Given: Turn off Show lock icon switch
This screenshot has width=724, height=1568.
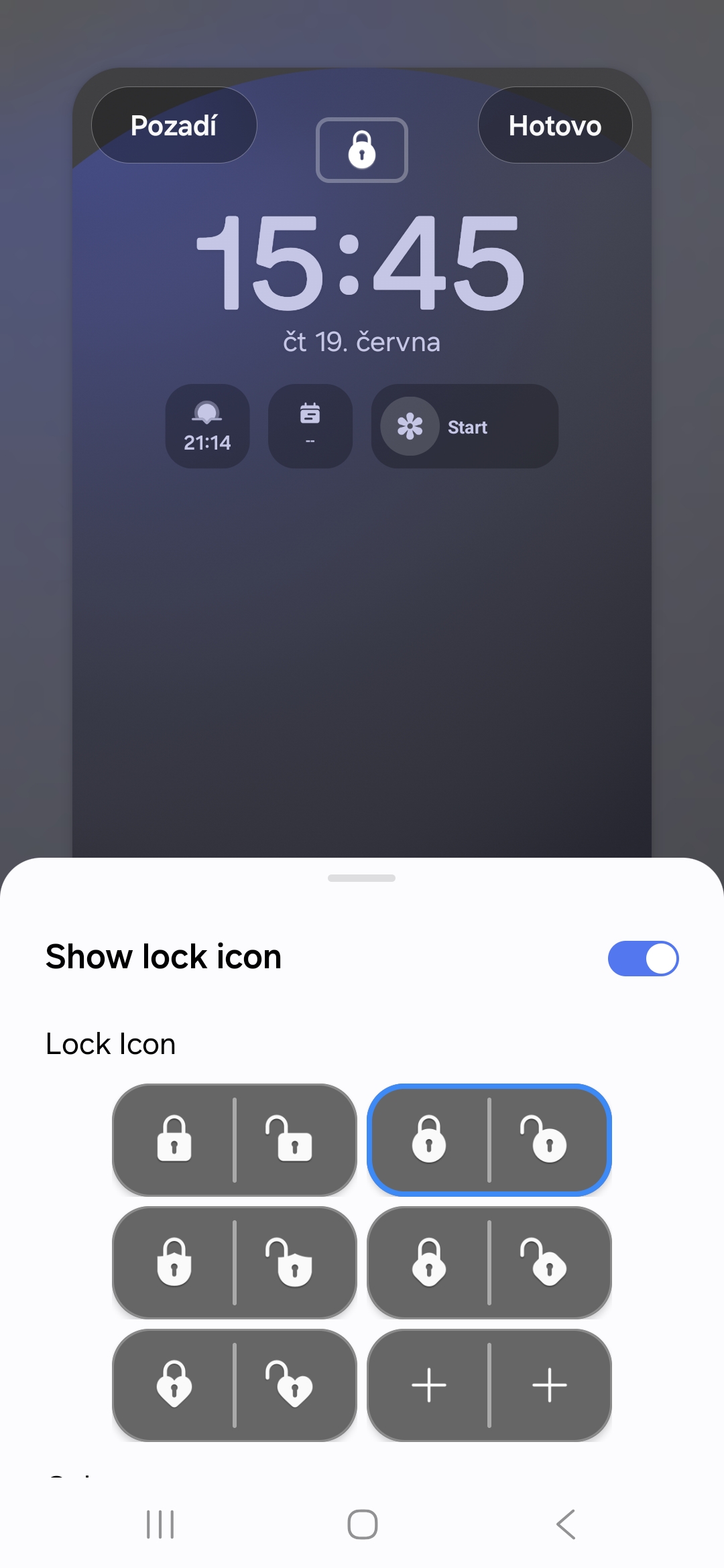Looking at the screenshot, I should click(644, 958).
